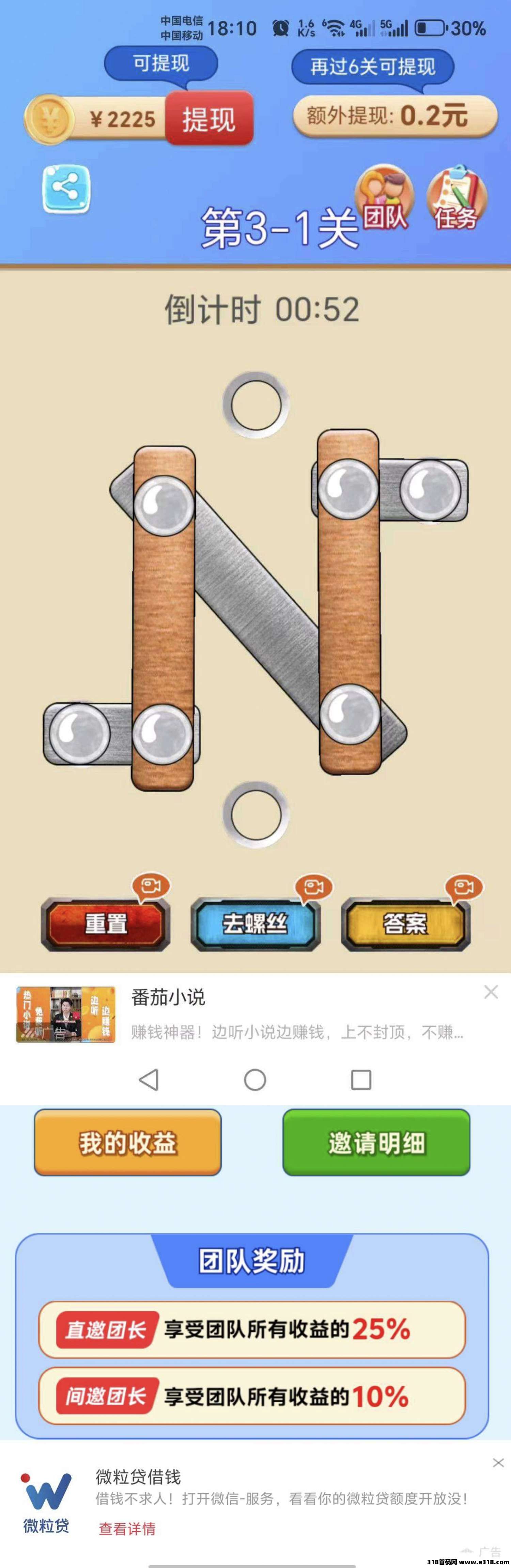Go back using the system back button
Screen dimensions: 511x1568
coord(149,1080)
